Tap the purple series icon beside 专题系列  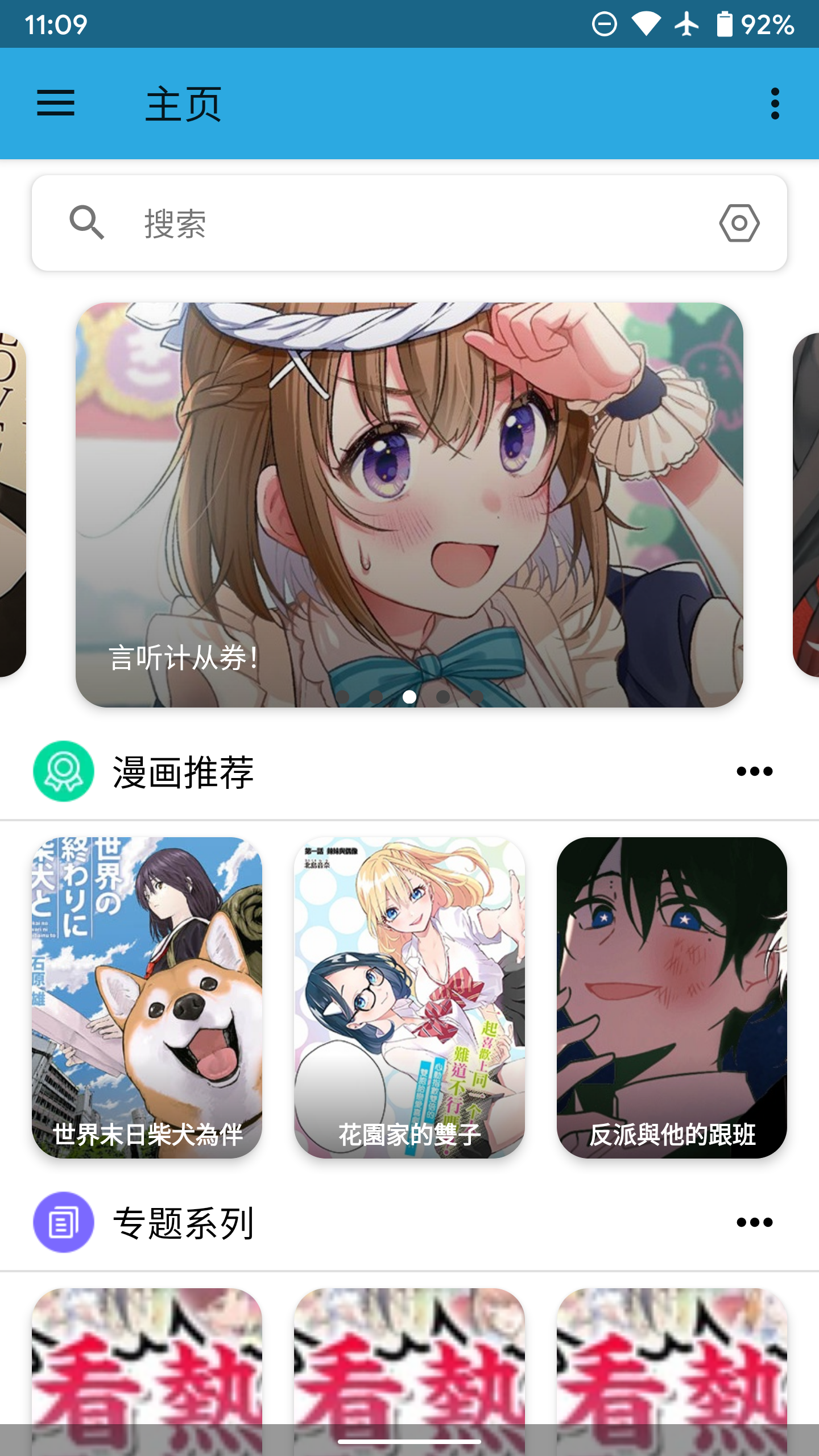coord(64,1221)
